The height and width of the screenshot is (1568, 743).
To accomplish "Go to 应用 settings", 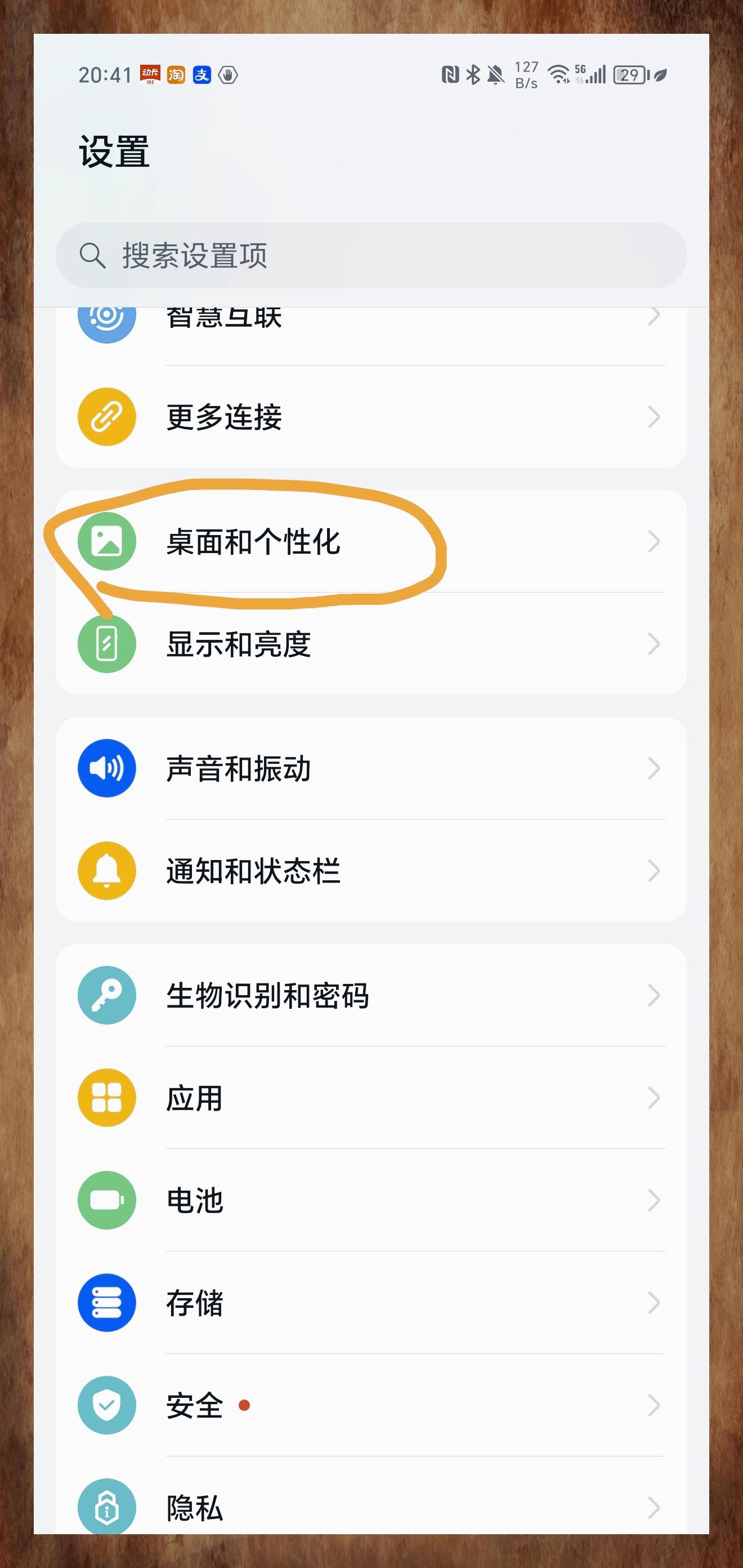I will click(371, 1098).
